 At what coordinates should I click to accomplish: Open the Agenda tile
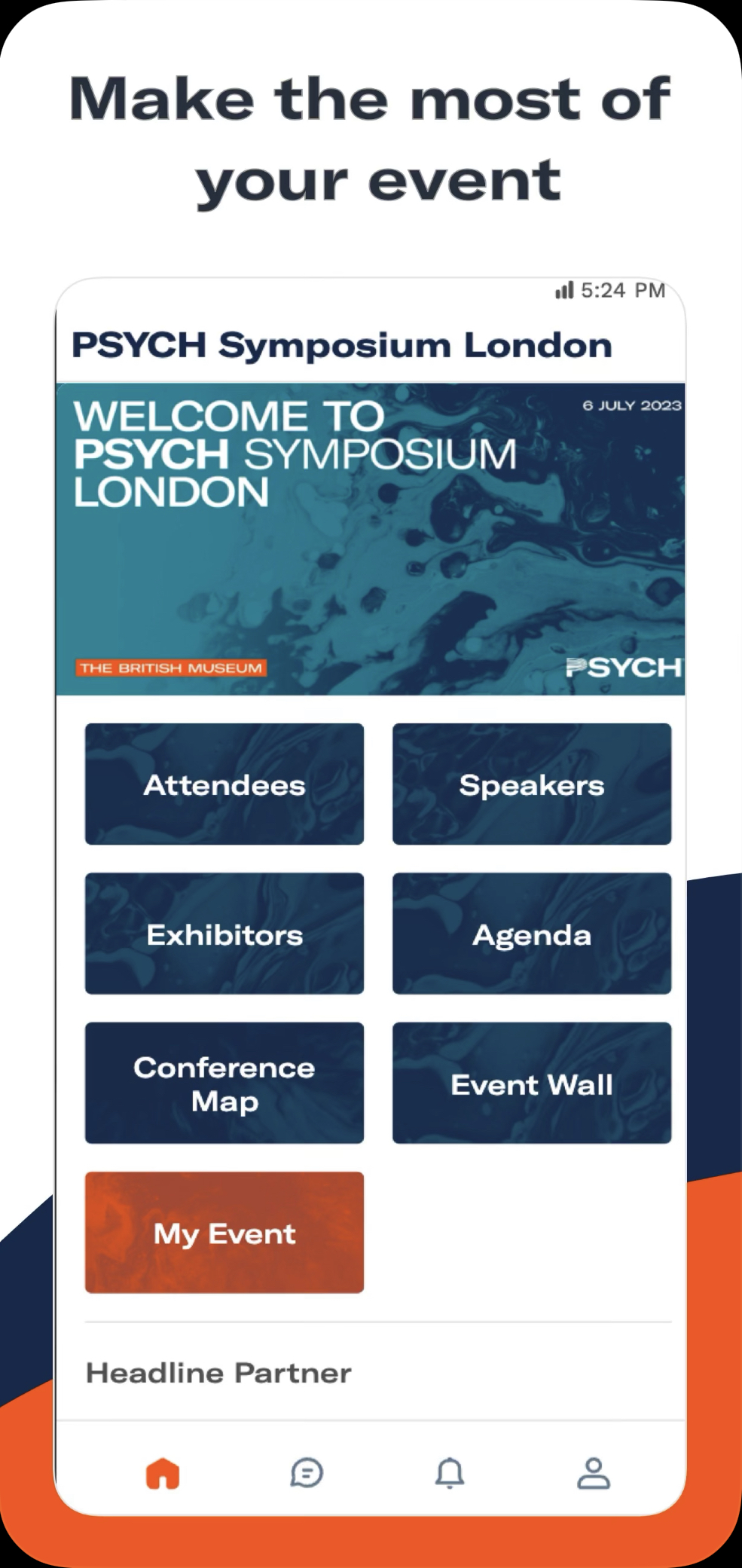531,934
